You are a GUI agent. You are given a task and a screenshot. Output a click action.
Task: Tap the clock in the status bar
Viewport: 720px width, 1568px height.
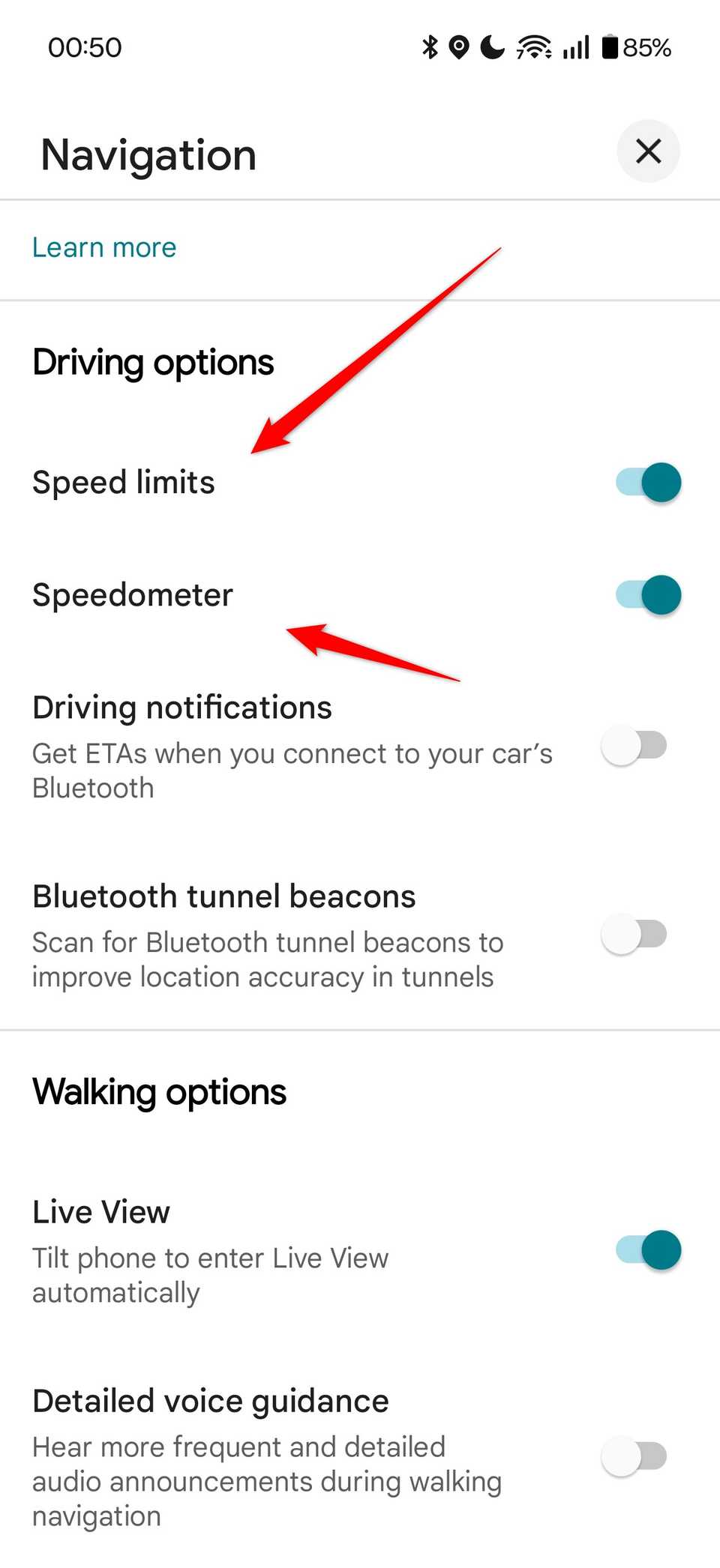pyautogui.click(x=85, y=46)
